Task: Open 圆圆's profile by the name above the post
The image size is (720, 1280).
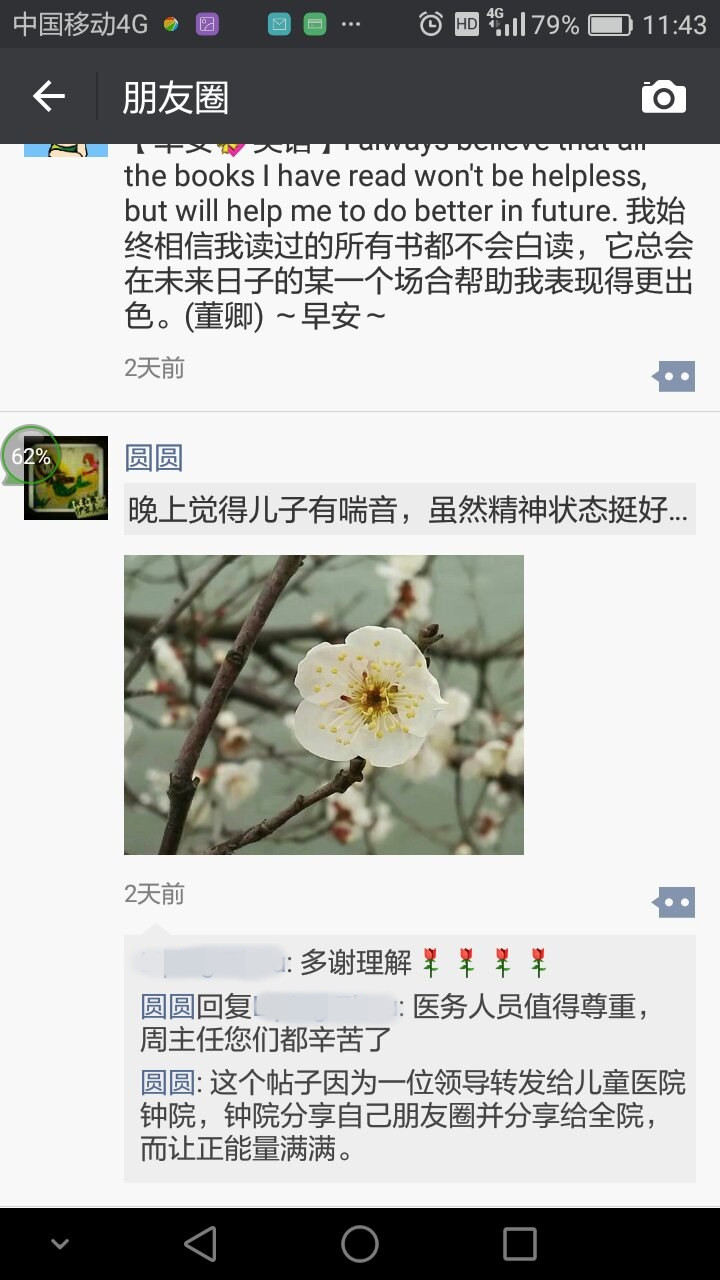Action: [154, 458]
